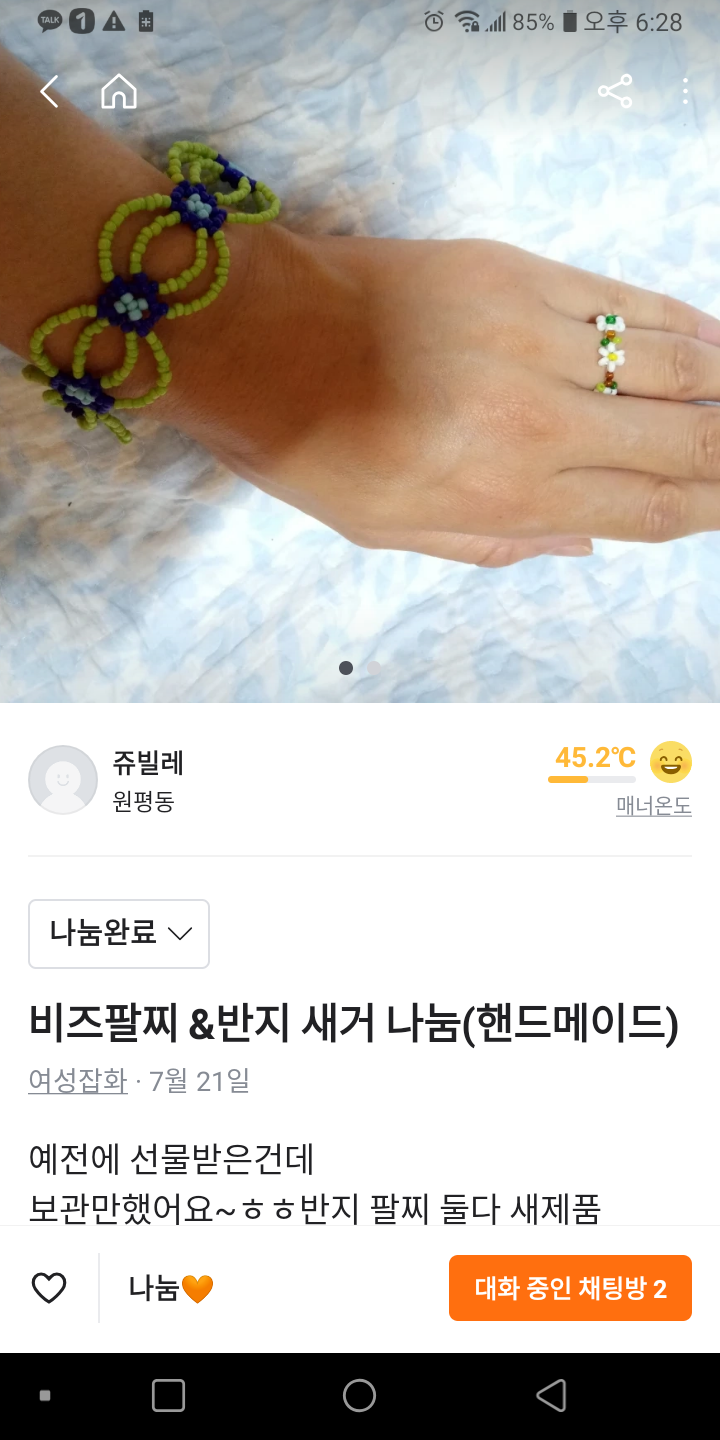Screen dimensions: 720x1440
Task: Open 대화 중인 채팅방 2 chats
Action: (x=570, y=1288)
